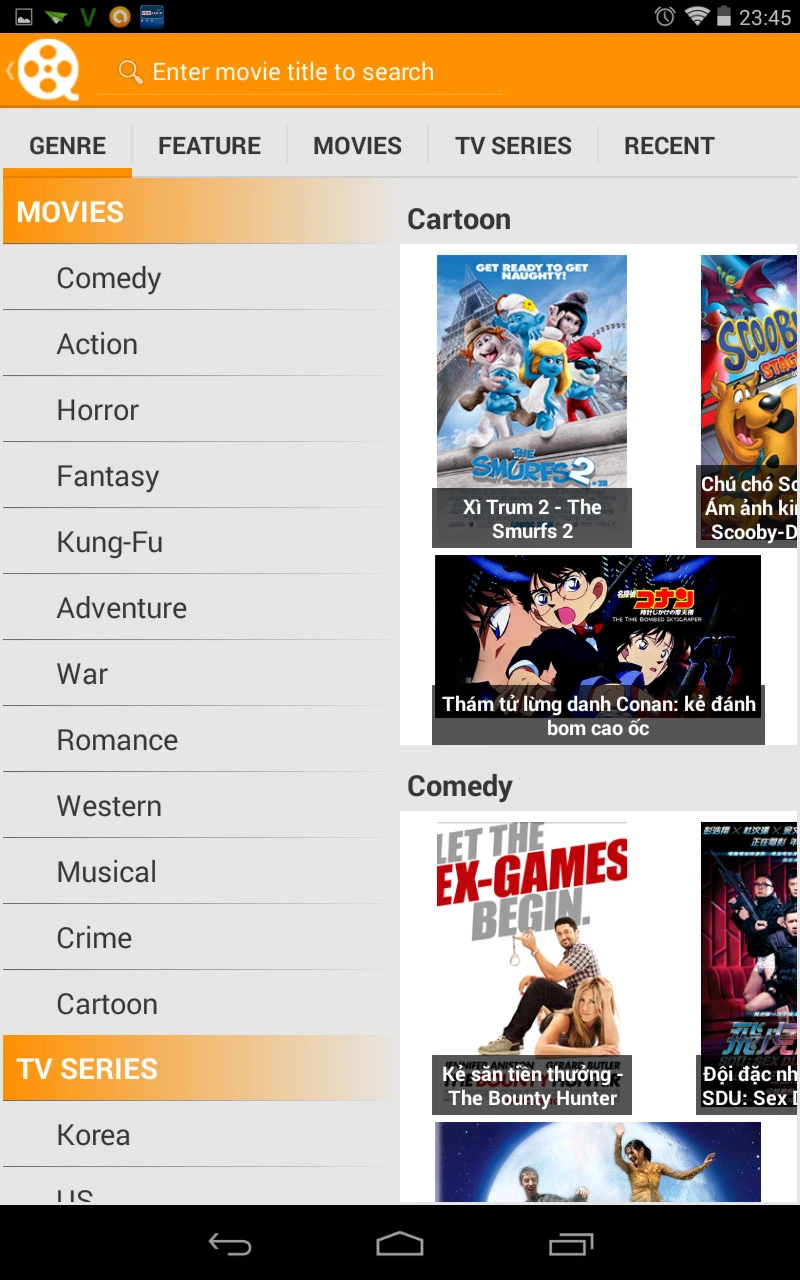Select Kung-Fu from the genre list

[x=109, y=542]
